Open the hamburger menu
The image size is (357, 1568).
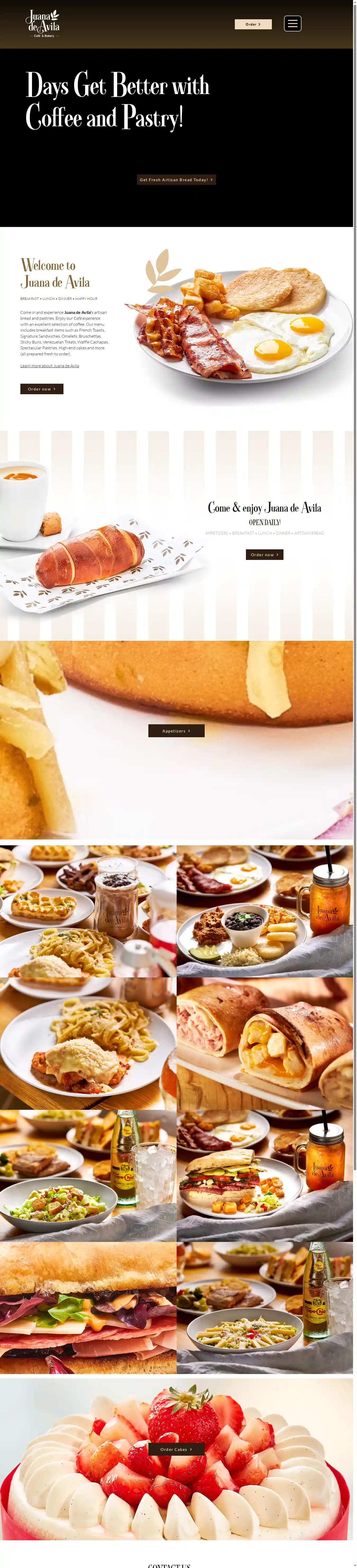[x=292, y=24]
